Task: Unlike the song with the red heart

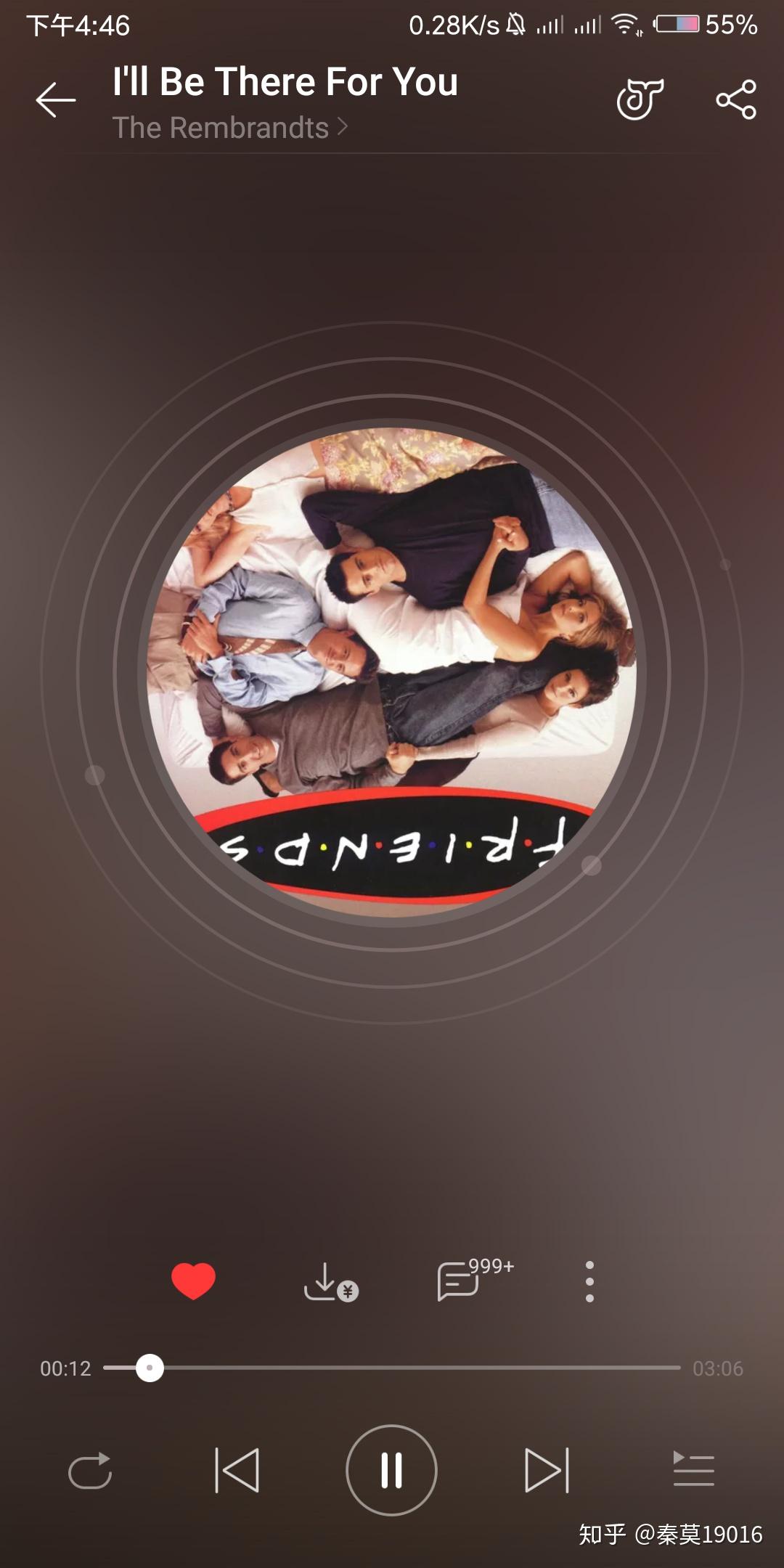Action: click(193, 1281)
